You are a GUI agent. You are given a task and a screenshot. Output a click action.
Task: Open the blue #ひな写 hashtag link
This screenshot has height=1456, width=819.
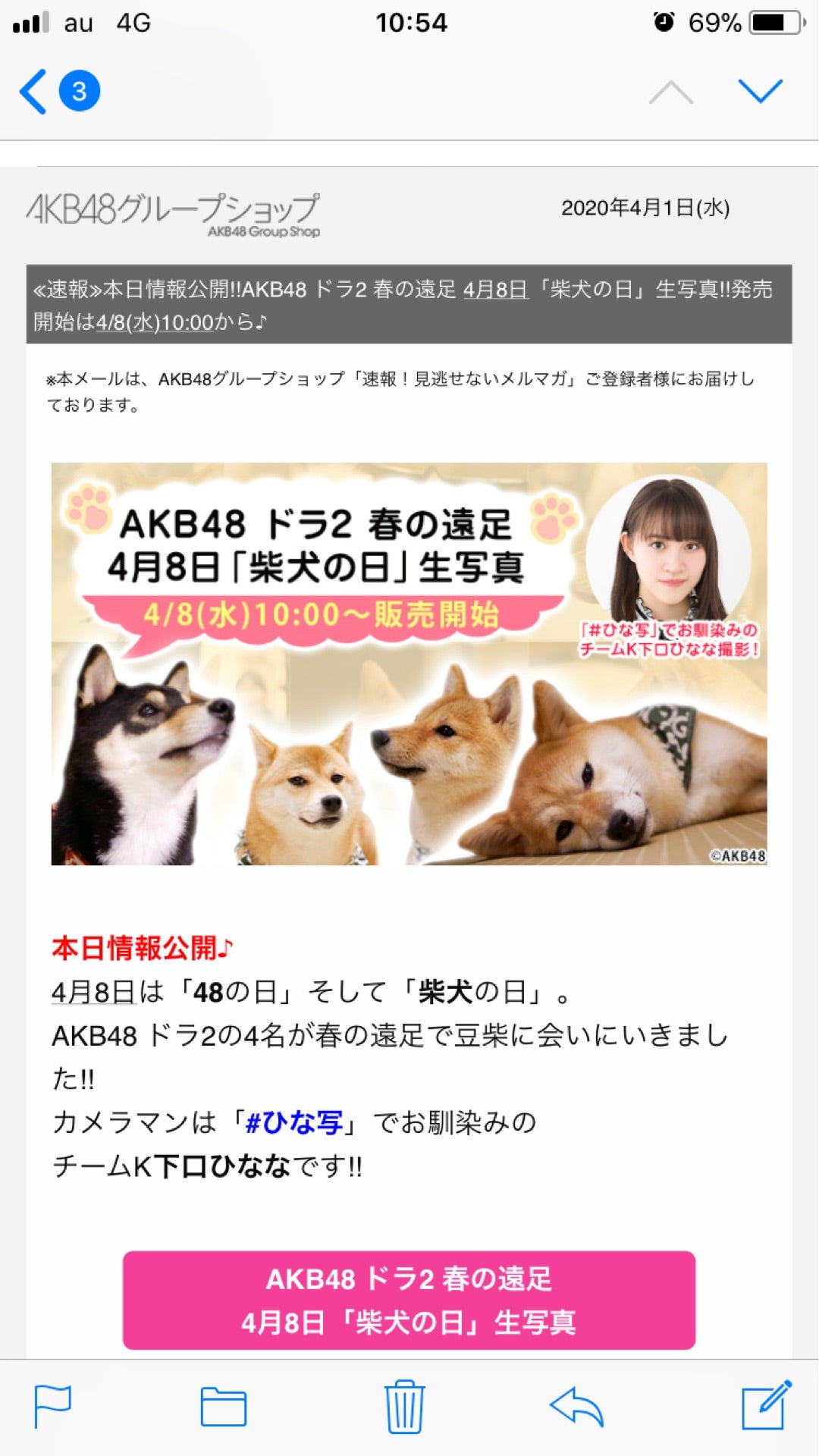pyautogui.click(x=294, y=1122)
